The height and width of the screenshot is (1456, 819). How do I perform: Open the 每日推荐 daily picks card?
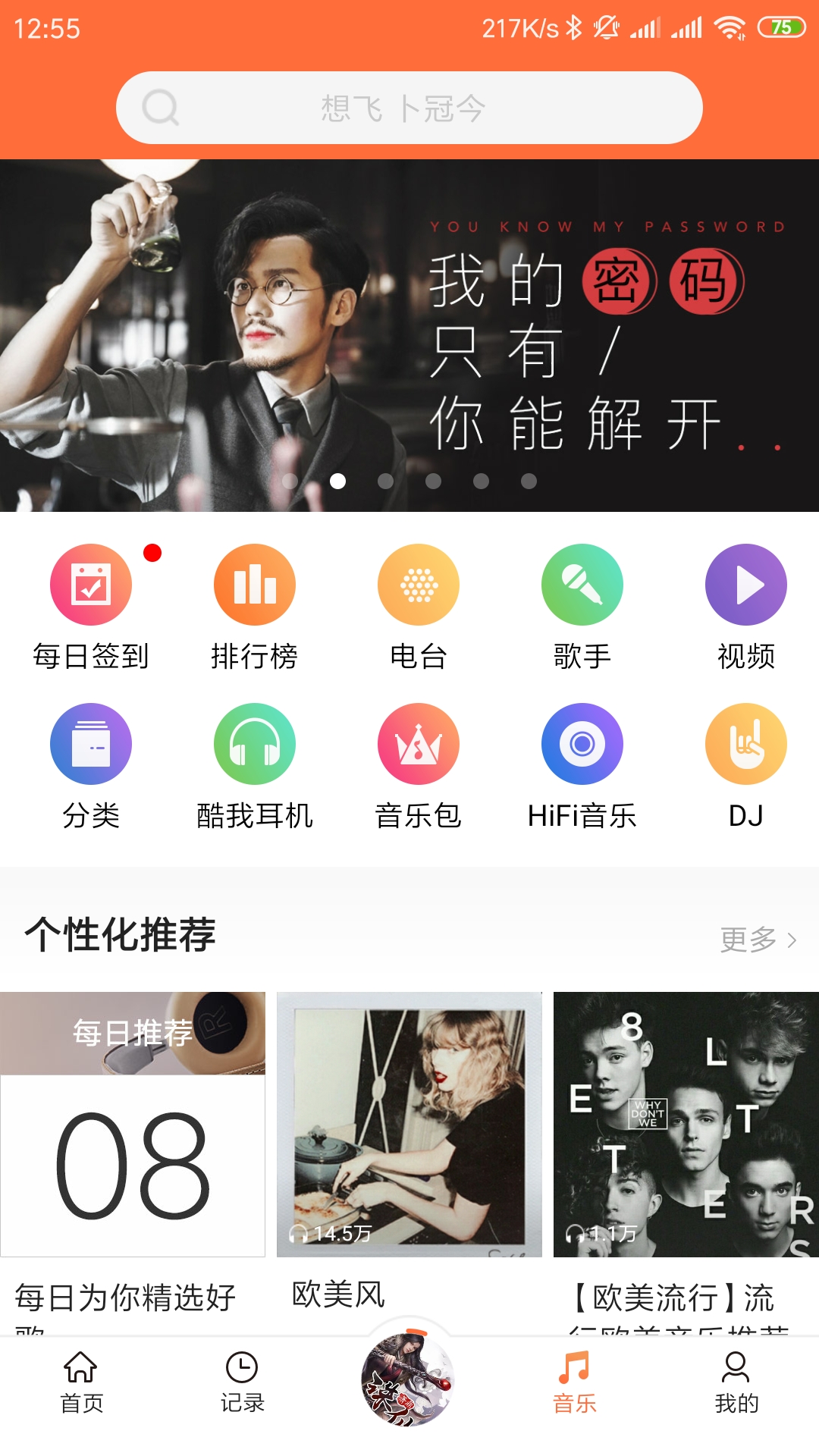tap(133, 1124)
